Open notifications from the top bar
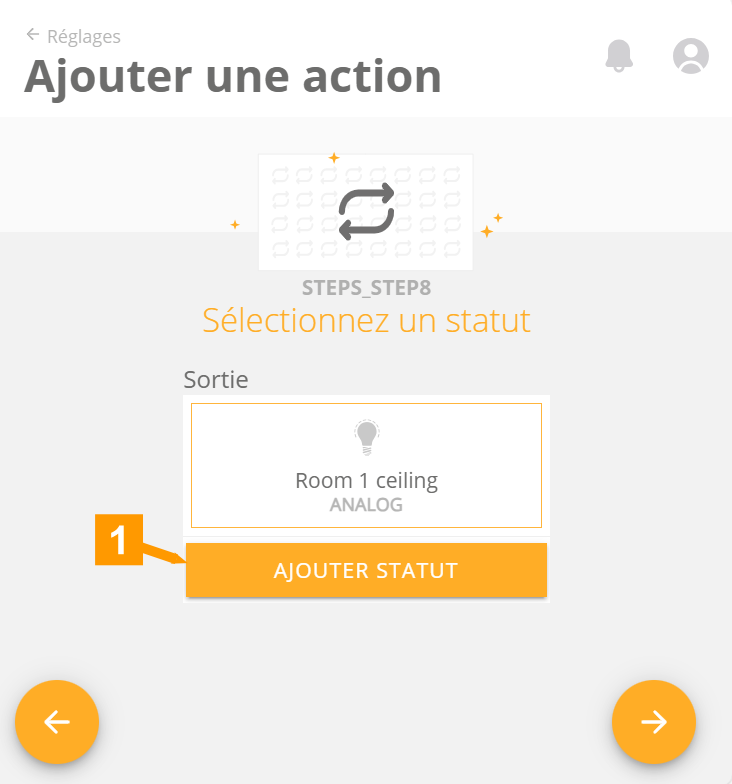Image resolution: width=732 pixels, height=784 pixels. 619,56
